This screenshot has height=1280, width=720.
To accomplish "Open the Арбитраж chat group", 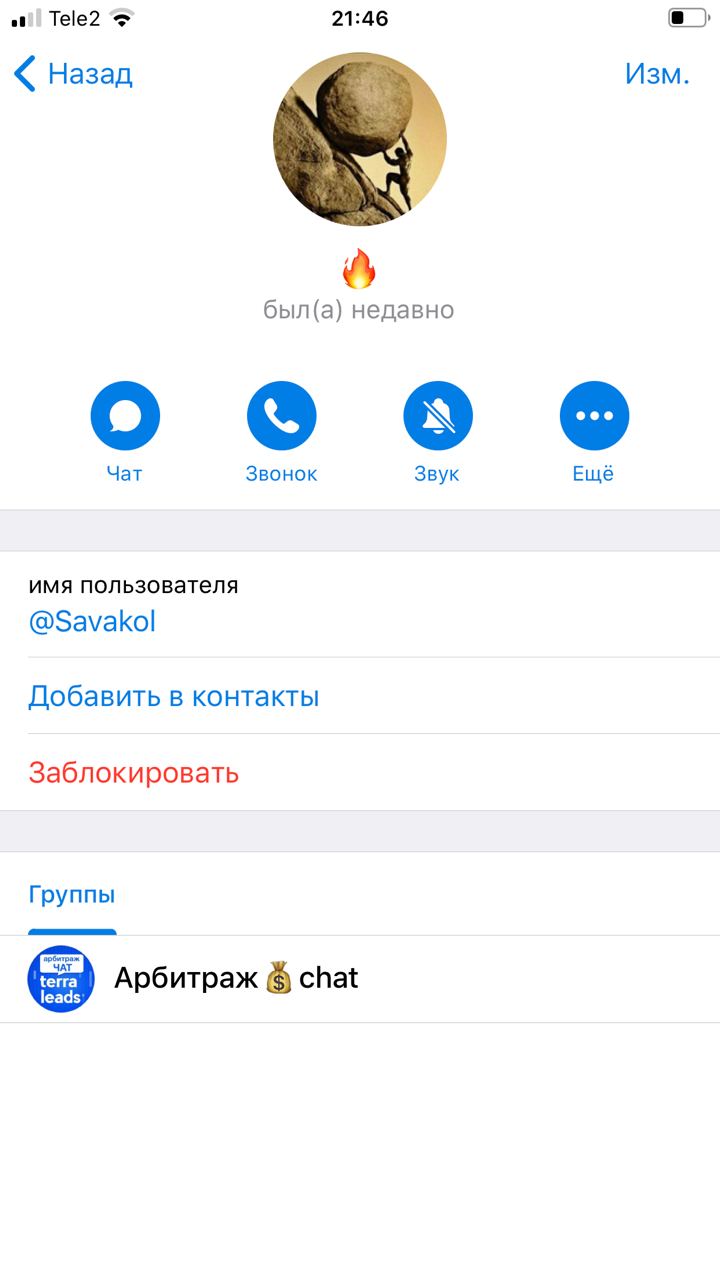I will (x=236, y=978).
